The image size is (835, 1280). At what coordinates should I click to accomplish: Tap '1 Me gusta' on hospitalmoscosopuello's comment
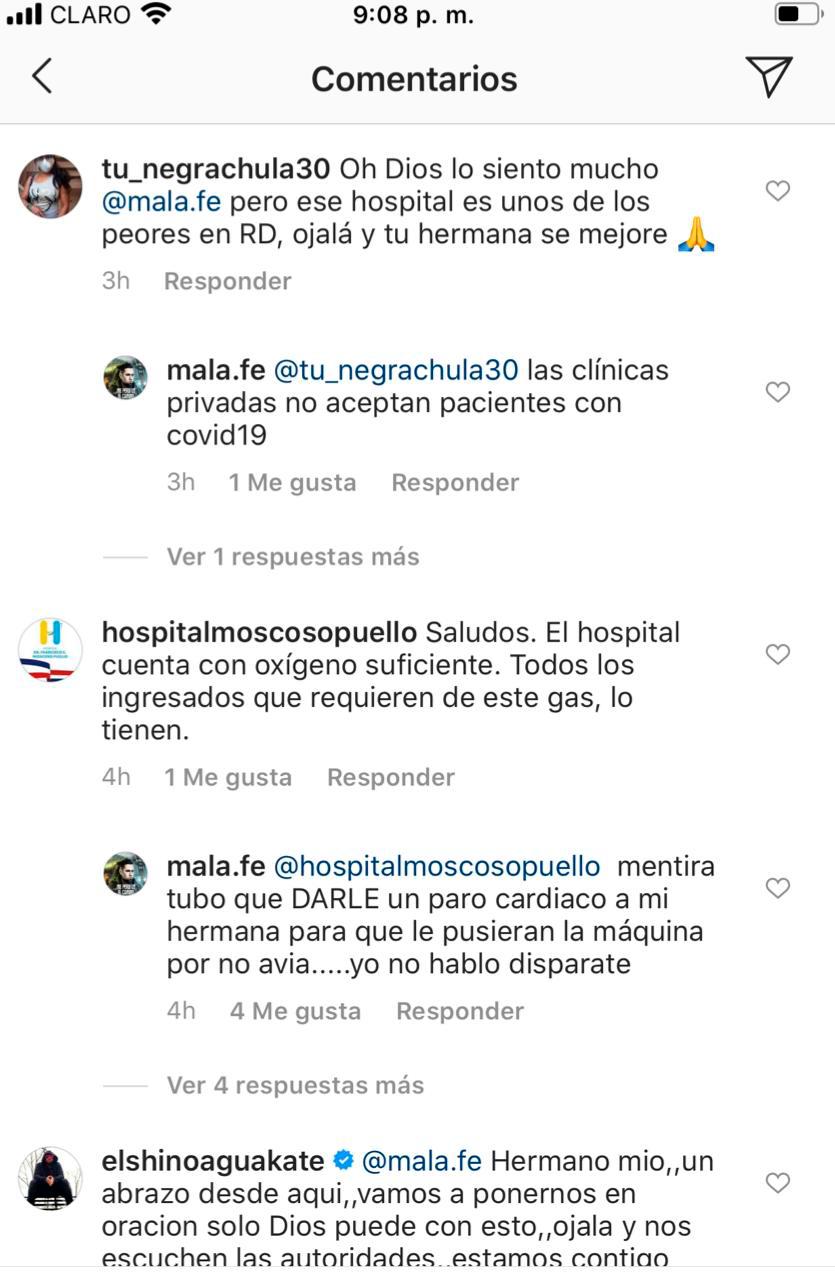227,777
